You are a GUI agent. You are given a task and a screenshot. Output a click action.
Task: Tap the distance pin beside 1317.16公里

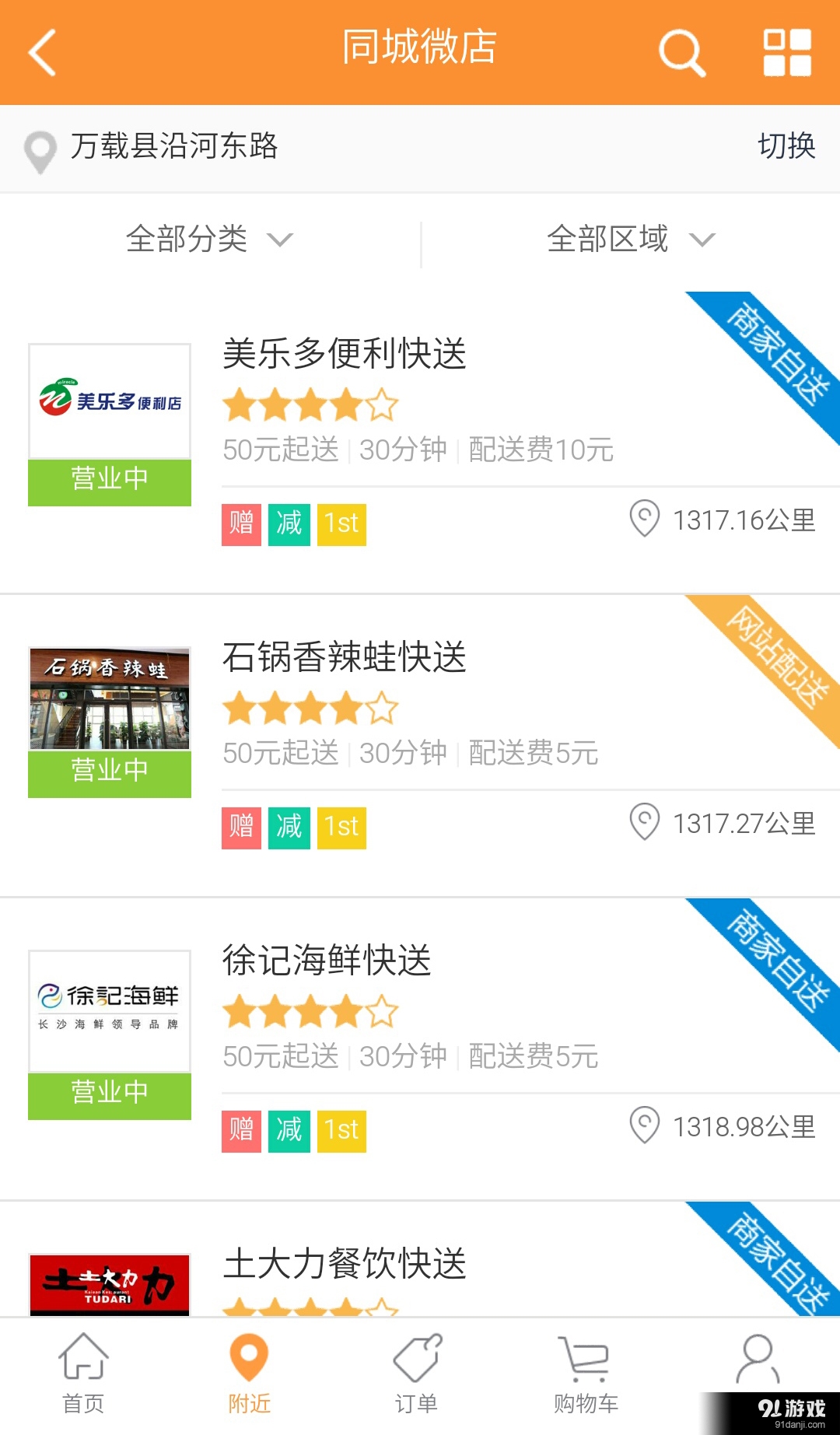point(643,520)
